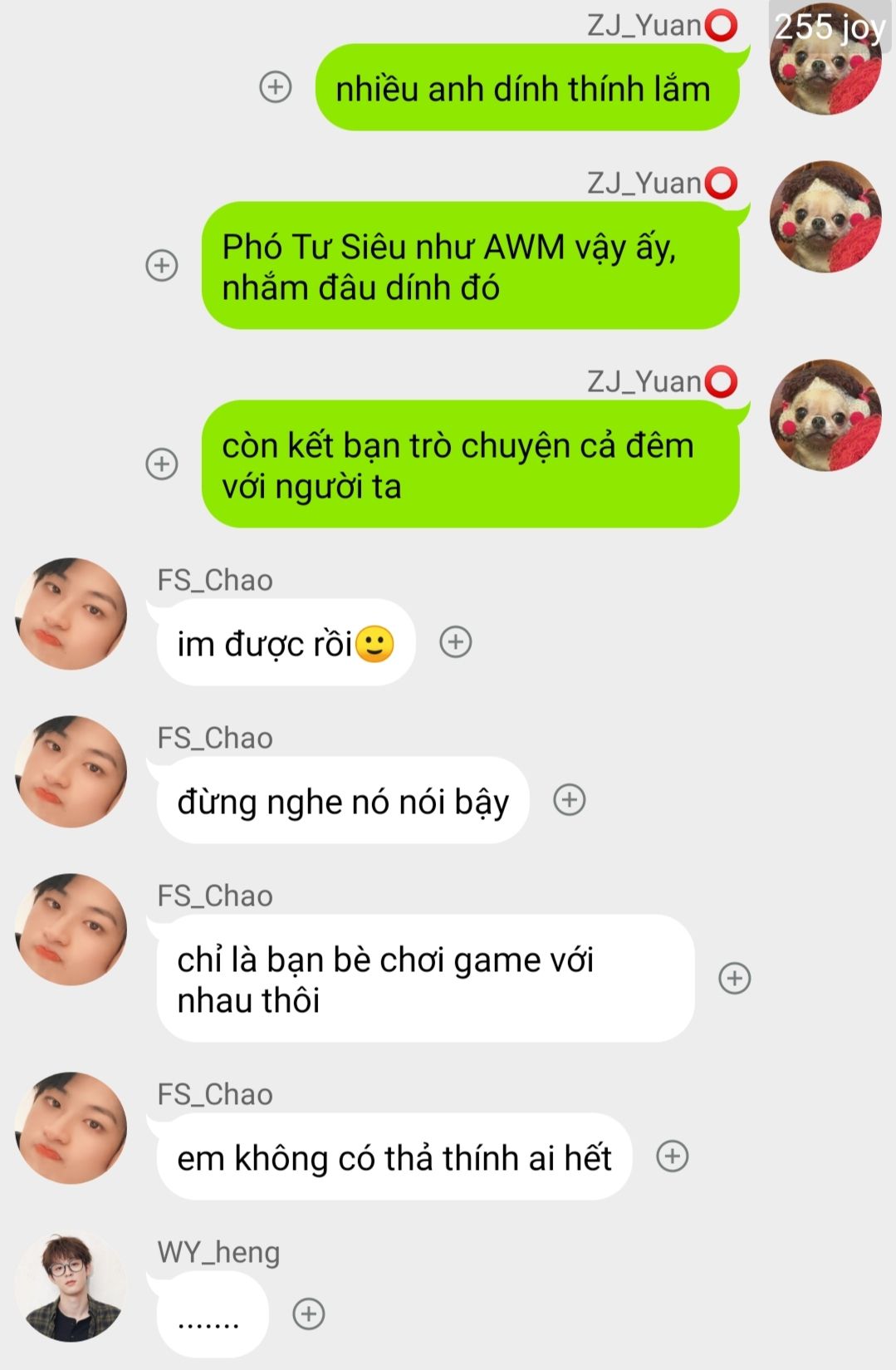Tap plus icon next to "Phó Tư Siêu như AWM" message
The width and height of the screenshot is (896, 1370).
point(162,265)
